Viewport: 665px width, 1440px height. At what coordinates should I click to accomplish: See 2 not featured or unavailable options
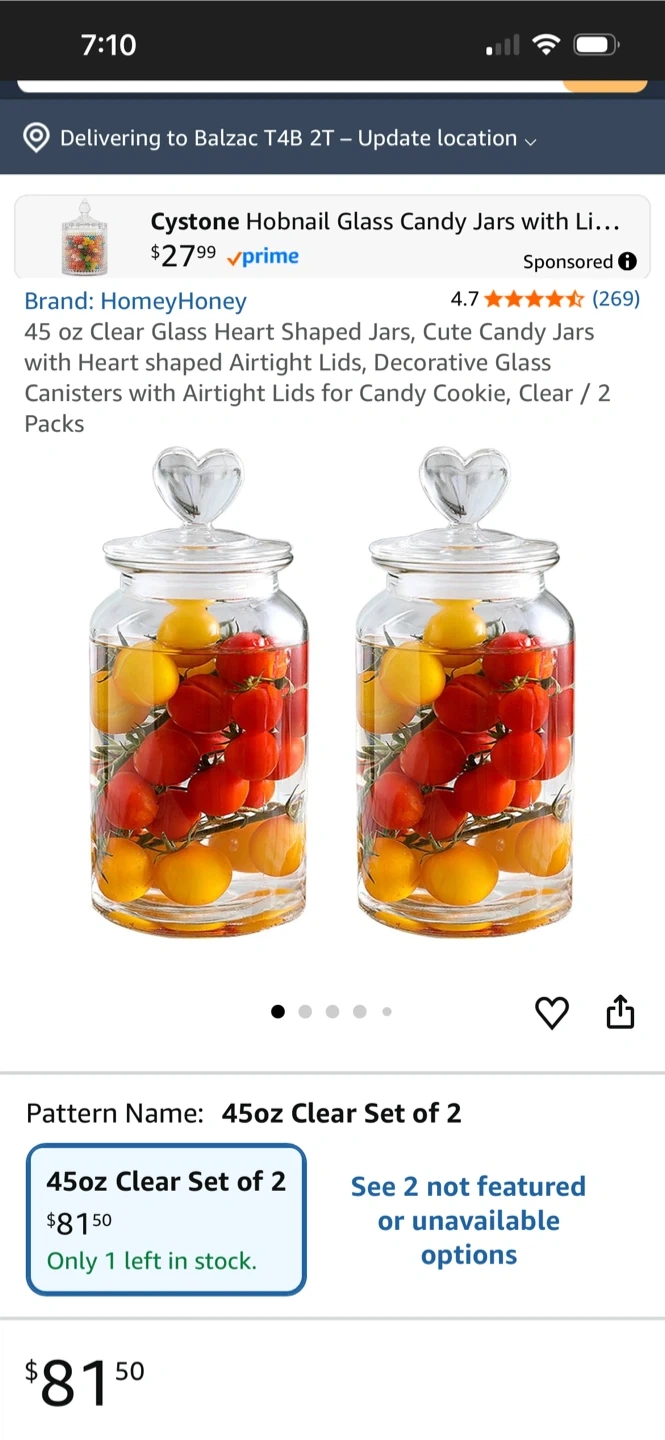[x=468, y=1220]
